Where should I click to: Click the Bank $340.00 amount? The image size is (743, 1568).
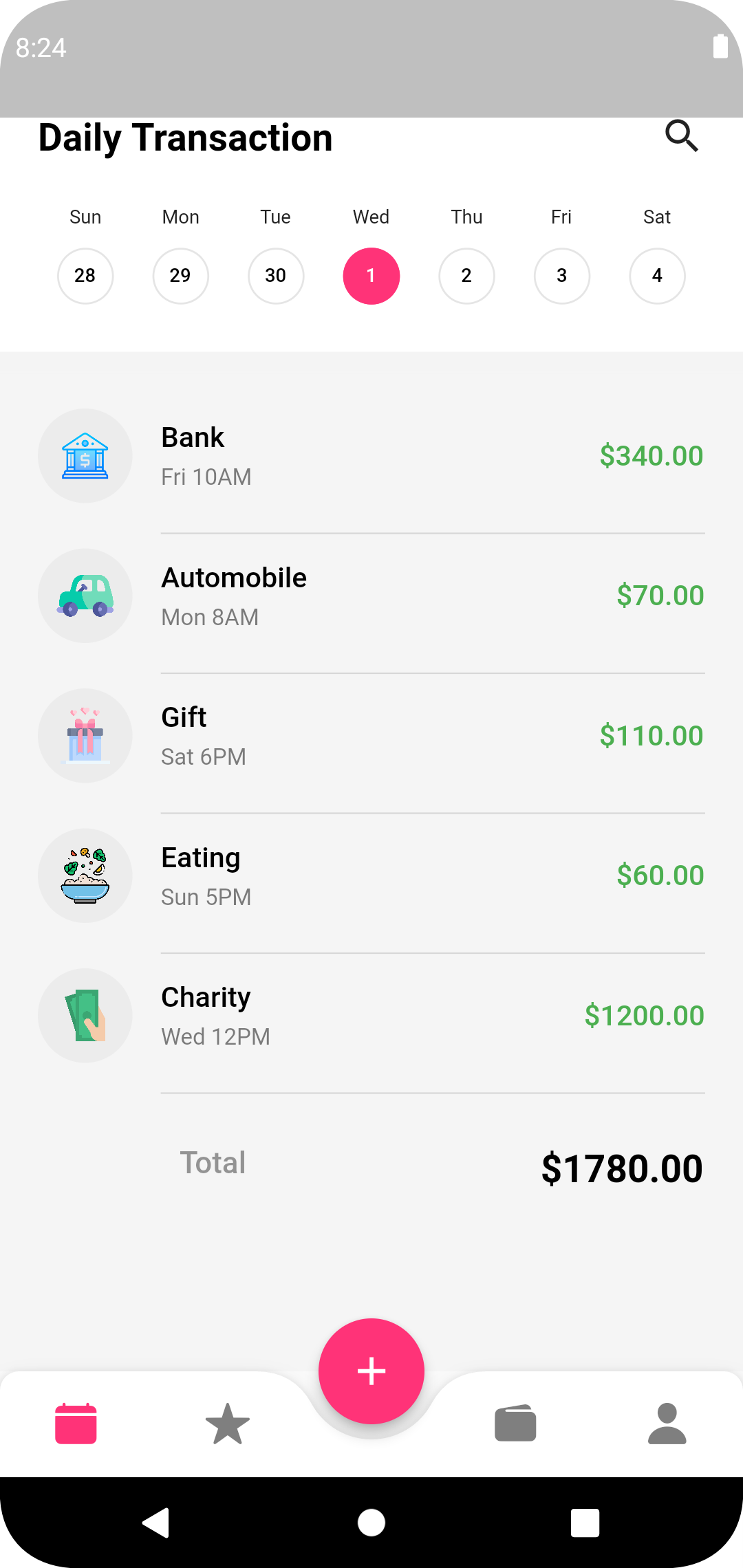(x=651, y=456)
